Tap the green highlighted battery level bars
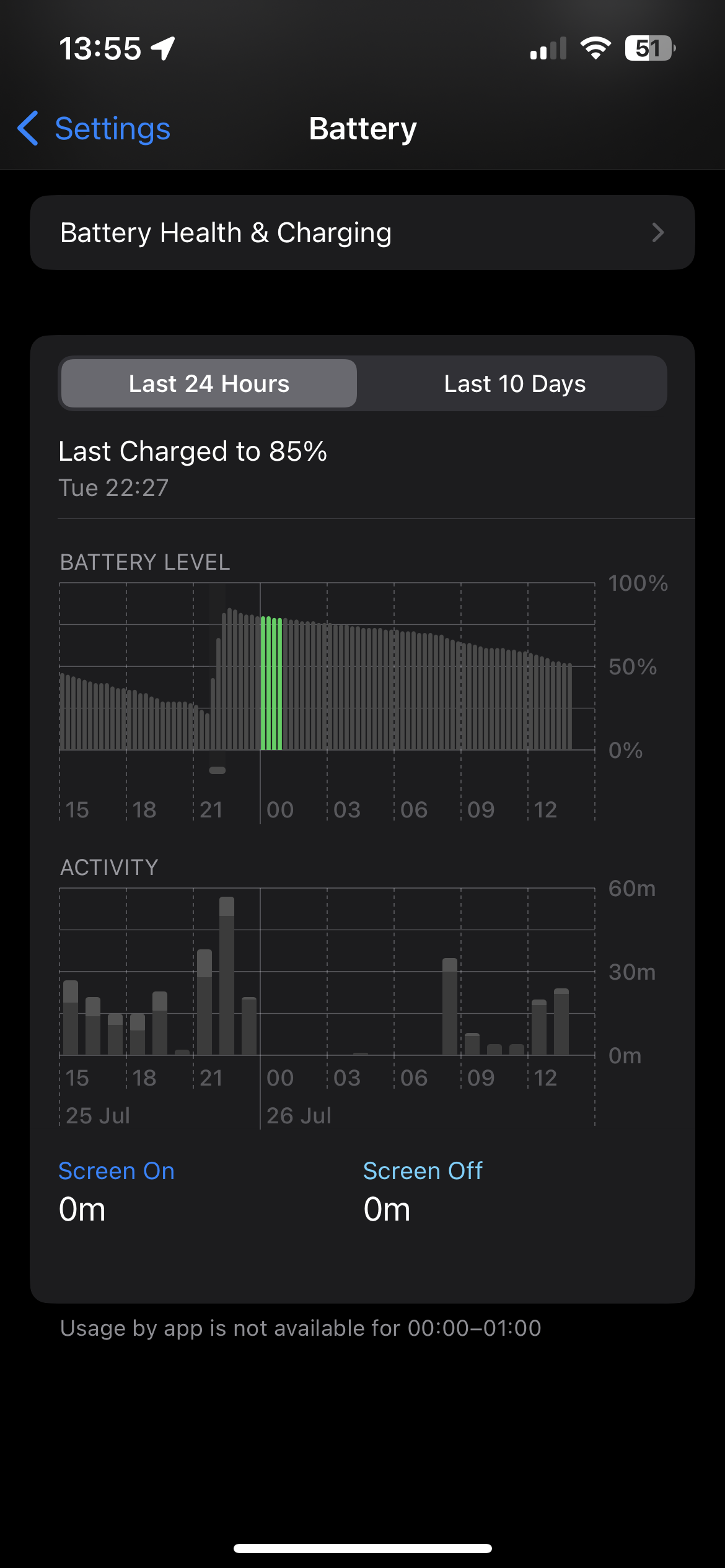This screenshot has width=725, height=1568. [x=271, y=684]
